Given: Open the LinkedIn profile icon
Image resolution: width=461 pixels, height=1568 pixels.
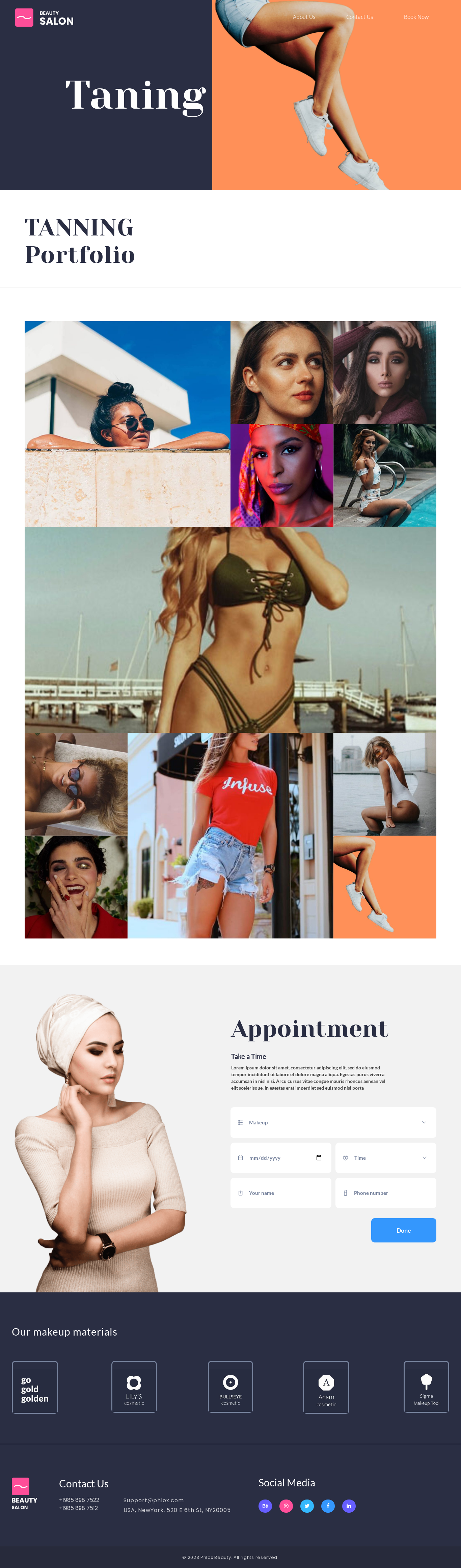Looking at the screenshot, I should click(x=349, y=1506).
